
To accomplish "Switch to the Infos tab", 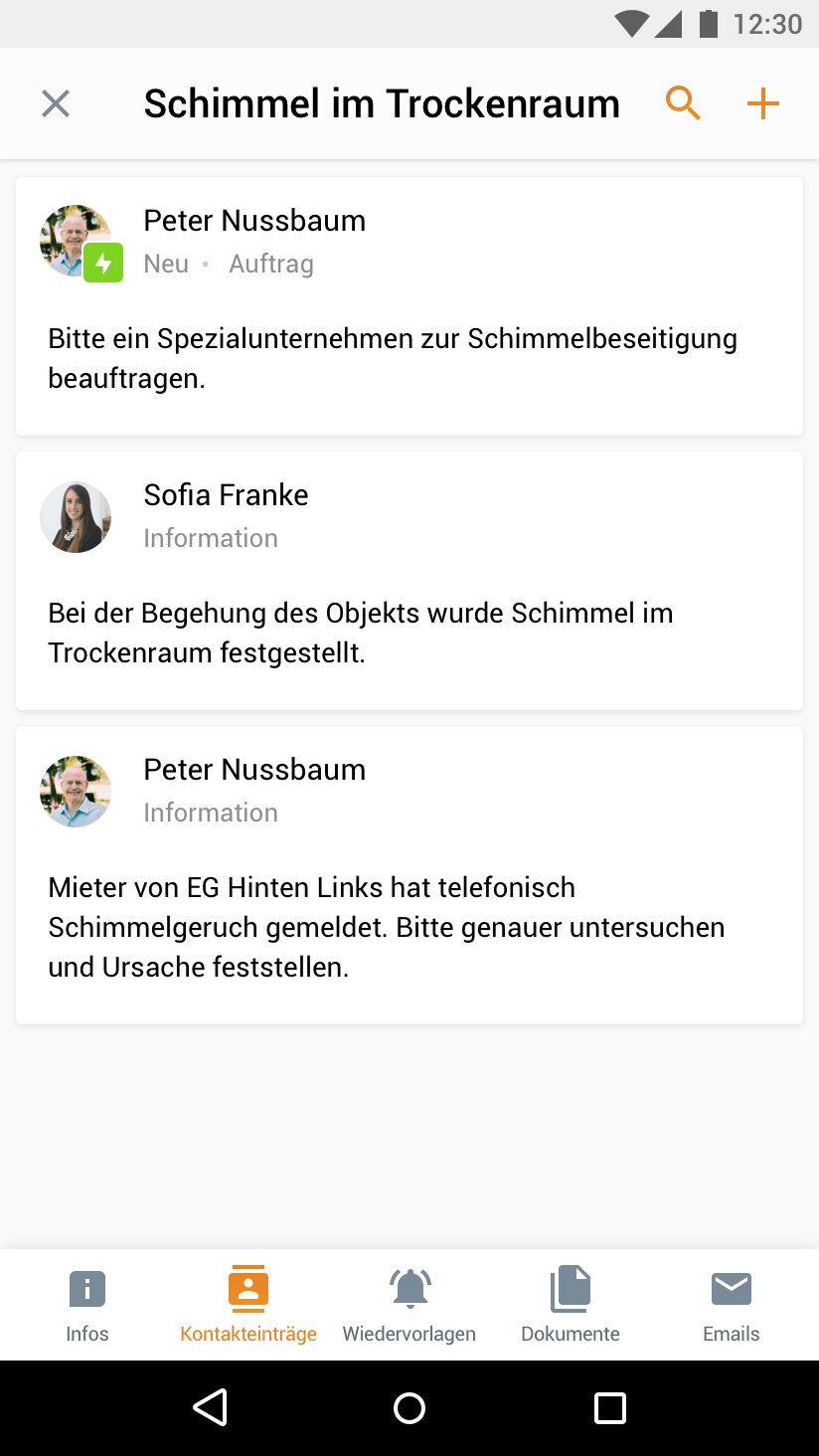I will coord(87,1305).
